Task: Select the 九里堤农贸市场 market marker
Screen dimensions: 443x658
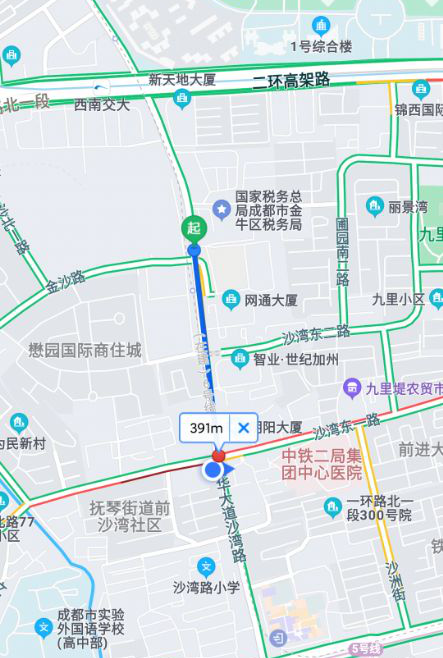Action: [x=352, y=389]
